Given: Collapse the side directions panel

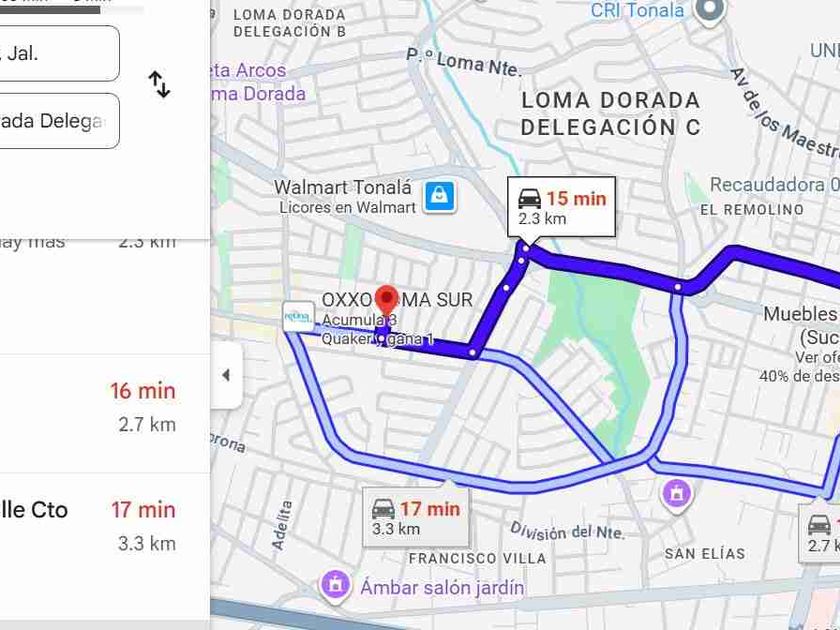Looking at the screenshot, I should [227, 375].
